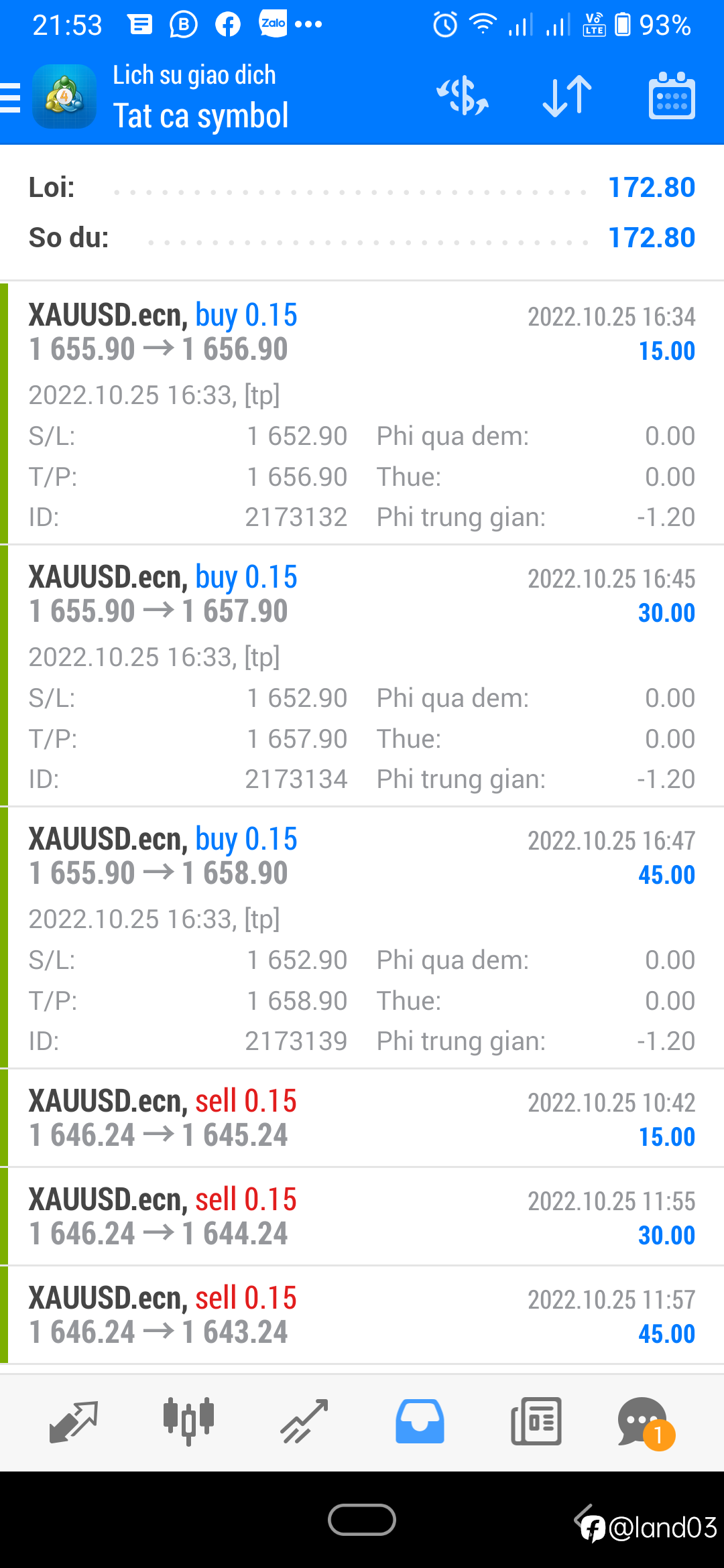The image size is (724, 1568).
Task: Open the hamburger drawer menu
Action: coord(11,98)
